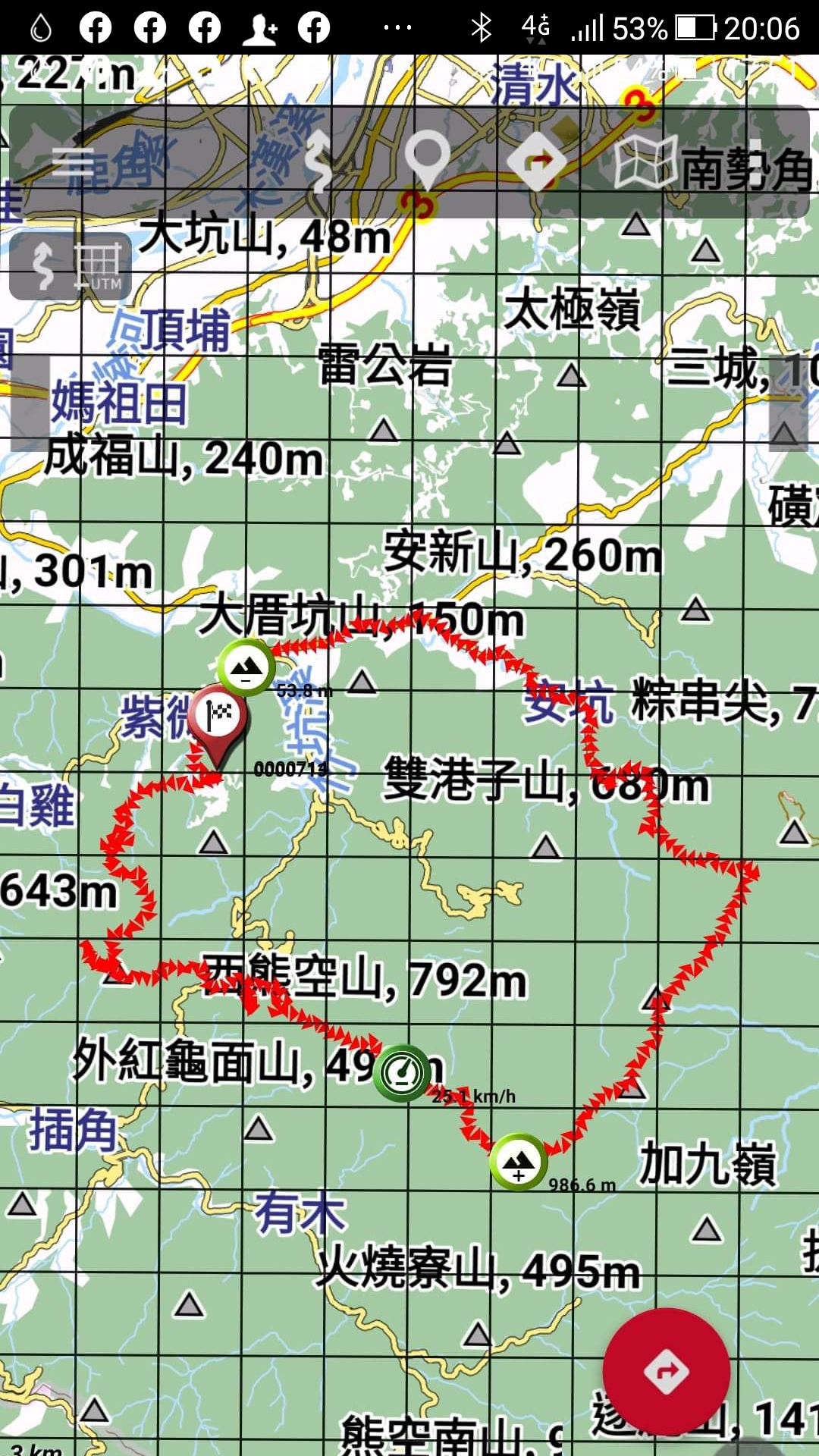Open the tracks menu in toolbar

319,162
